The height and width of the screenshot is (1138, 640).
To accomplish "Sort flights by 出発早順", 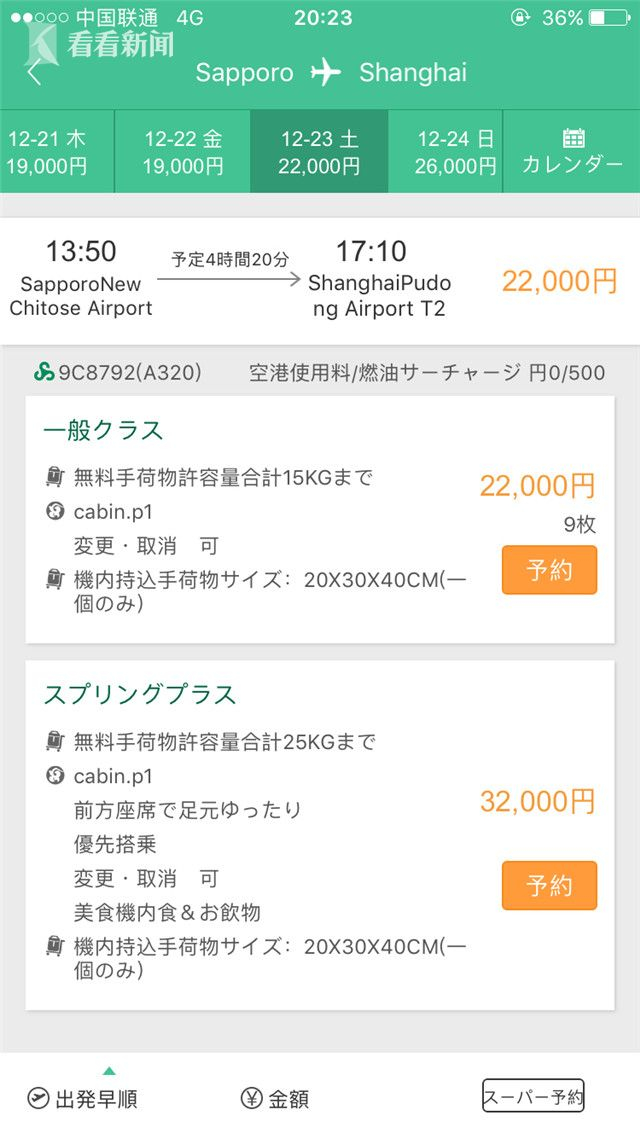I will pos(84,1098).
